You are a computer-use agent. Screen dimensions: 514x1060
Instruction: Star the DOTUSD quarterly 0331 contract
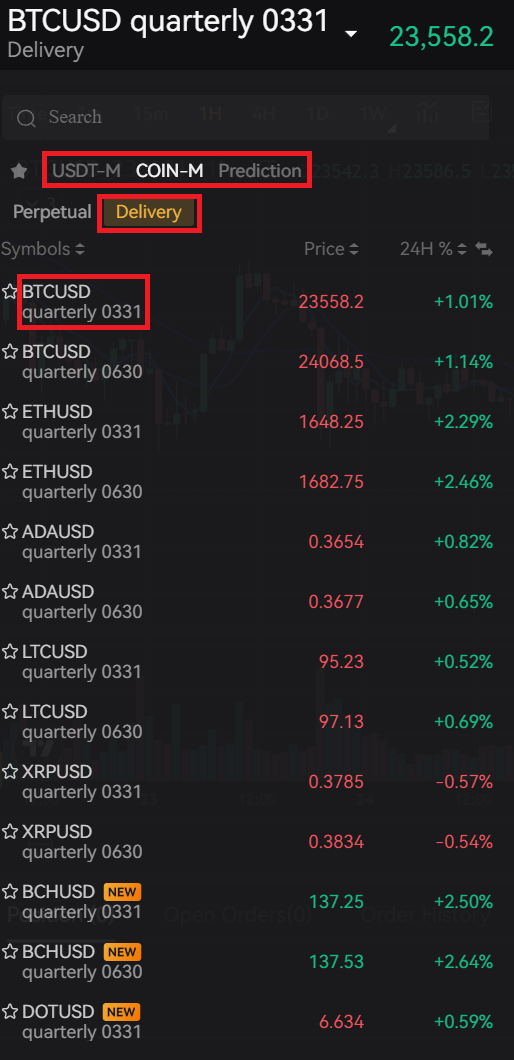[9, 1012]
